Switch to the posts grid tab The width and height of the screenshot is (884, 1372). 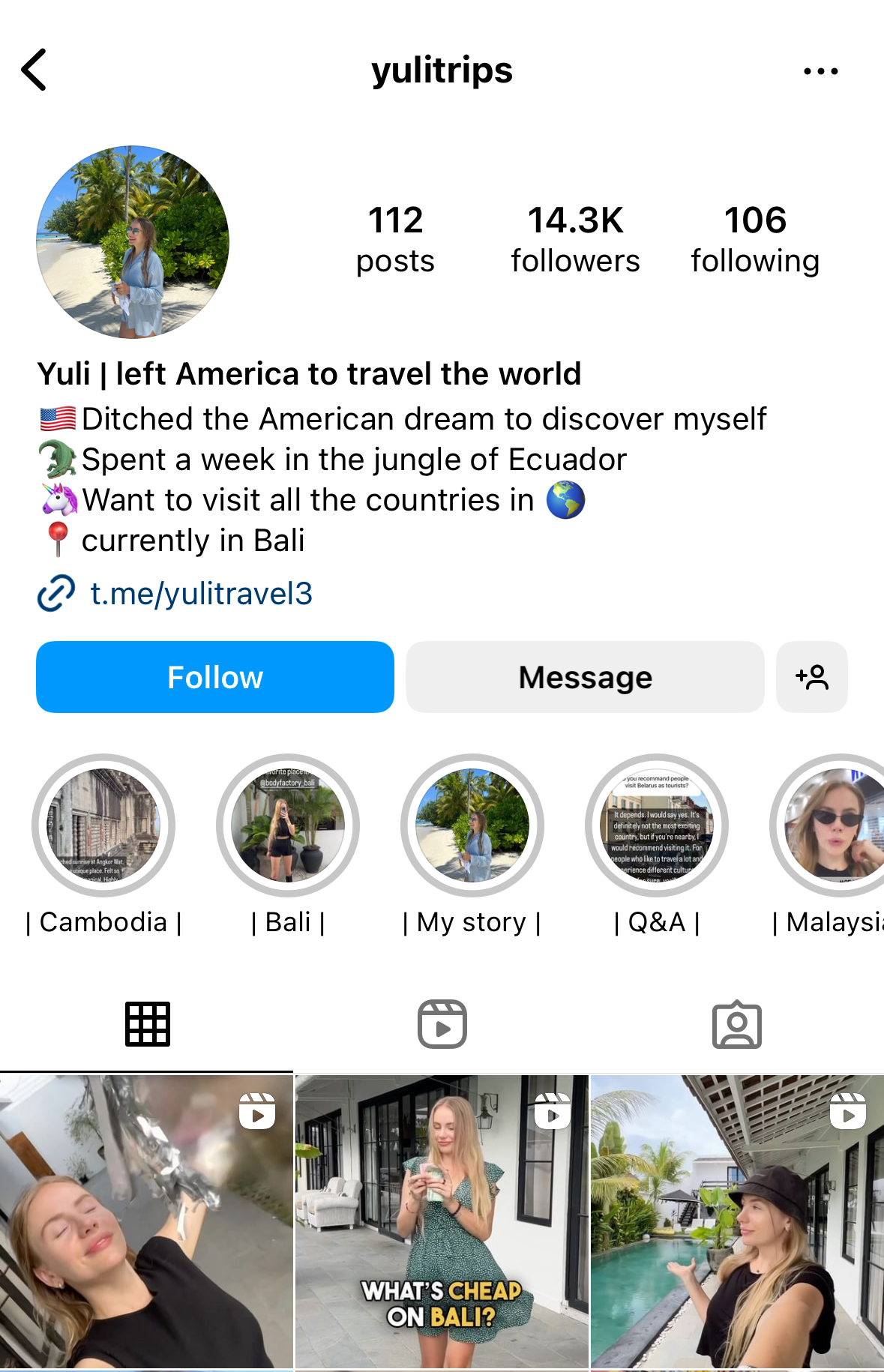pyautogui.click(x=147, y=1024)
